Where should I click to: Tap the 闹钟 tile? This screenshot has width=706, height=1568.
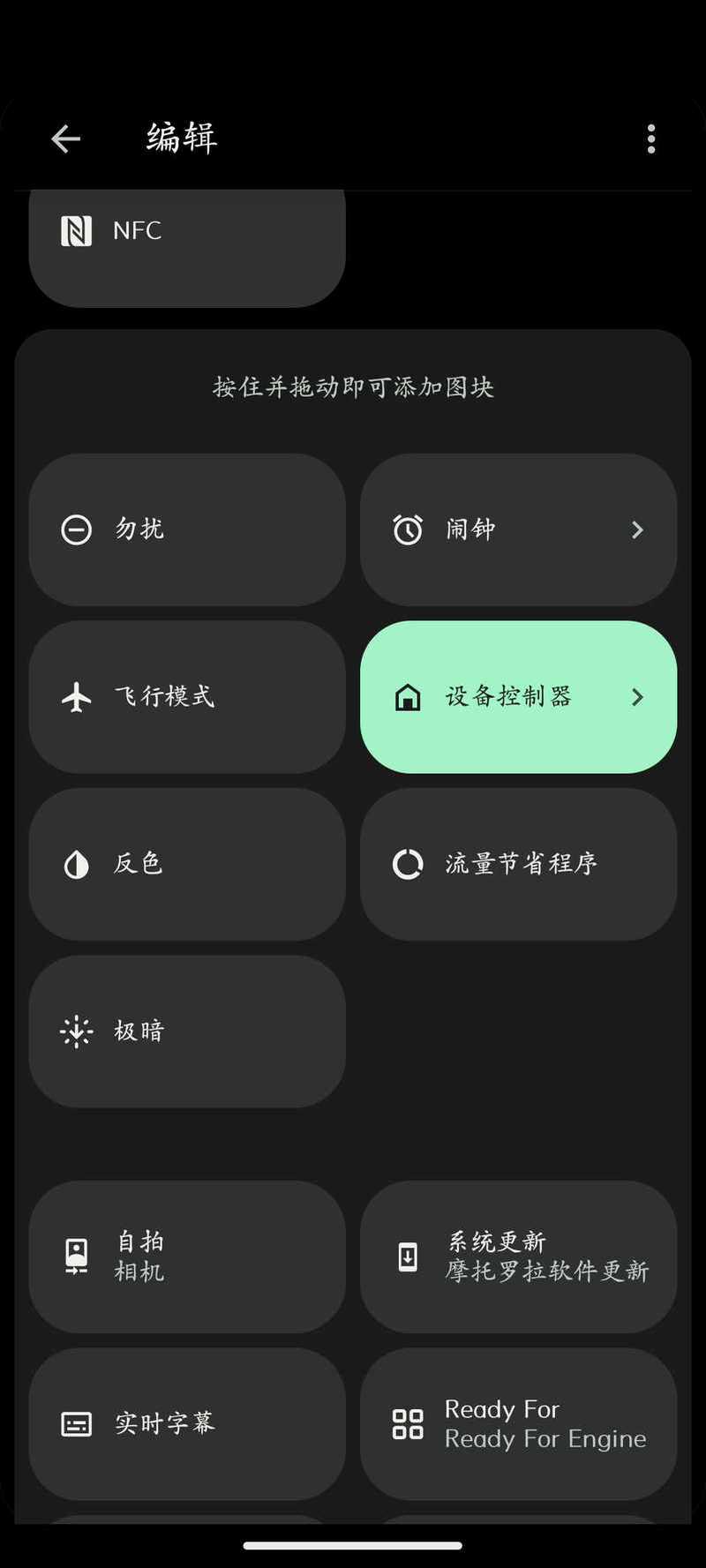pos(519,529)
